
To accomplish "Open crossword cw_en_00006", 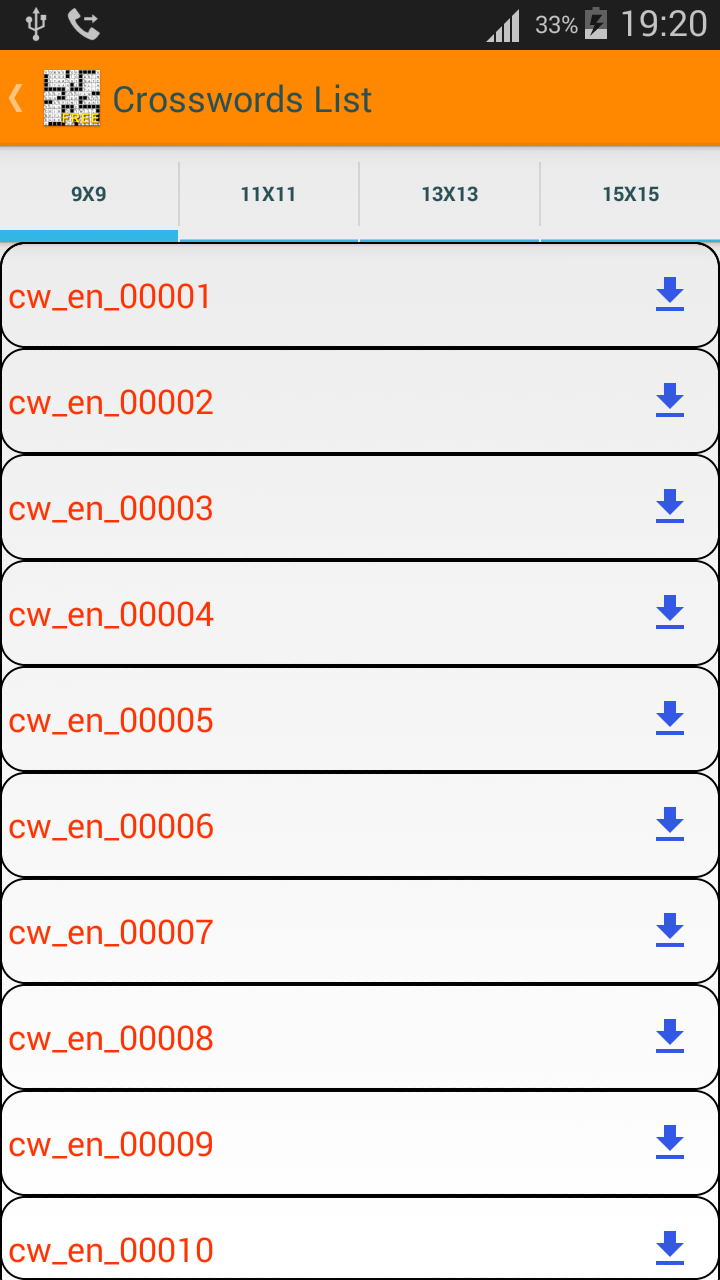I will coord(111,827).
